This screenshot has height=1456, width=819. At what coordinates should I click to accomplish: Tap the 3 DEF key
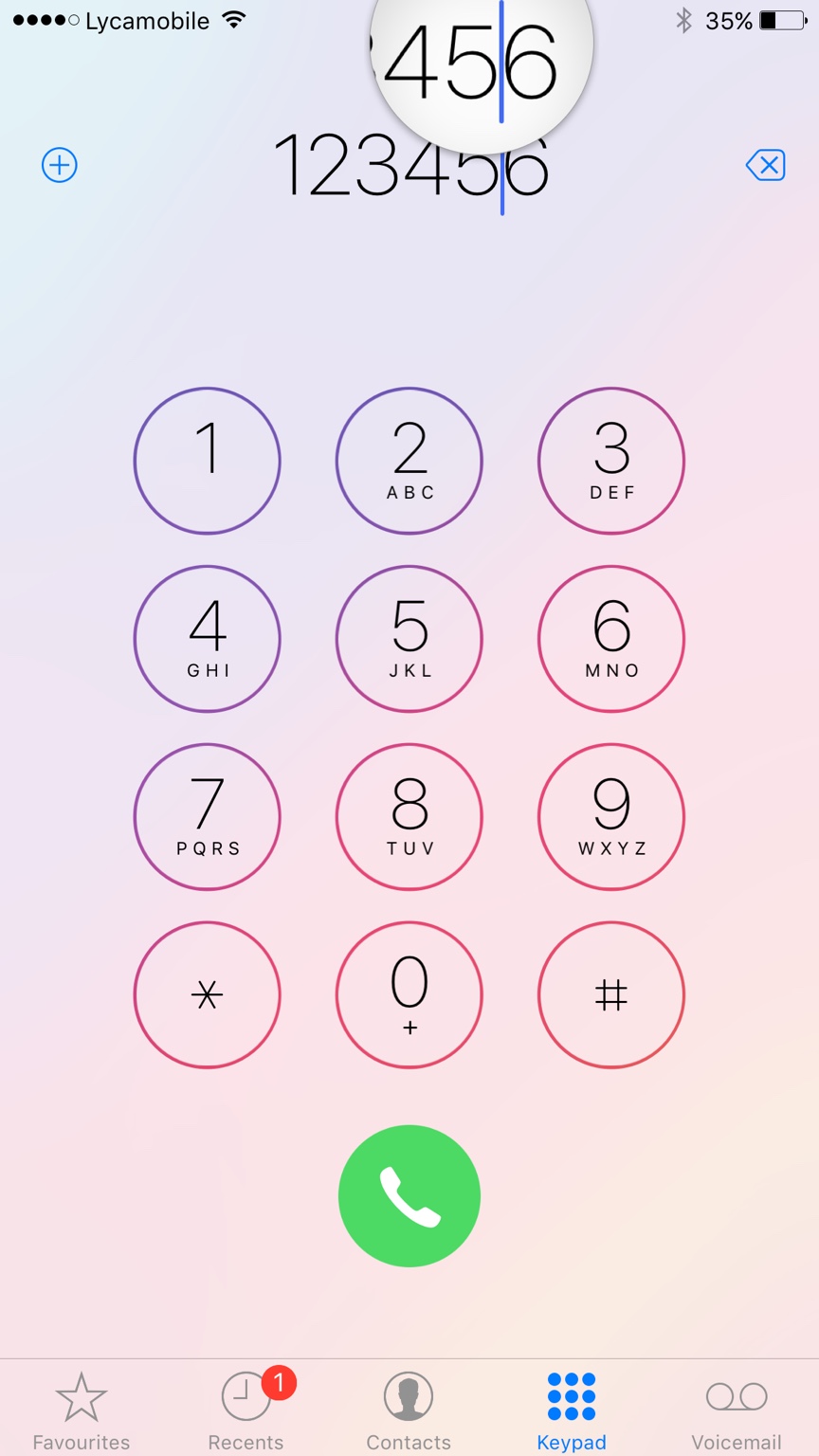611,461
